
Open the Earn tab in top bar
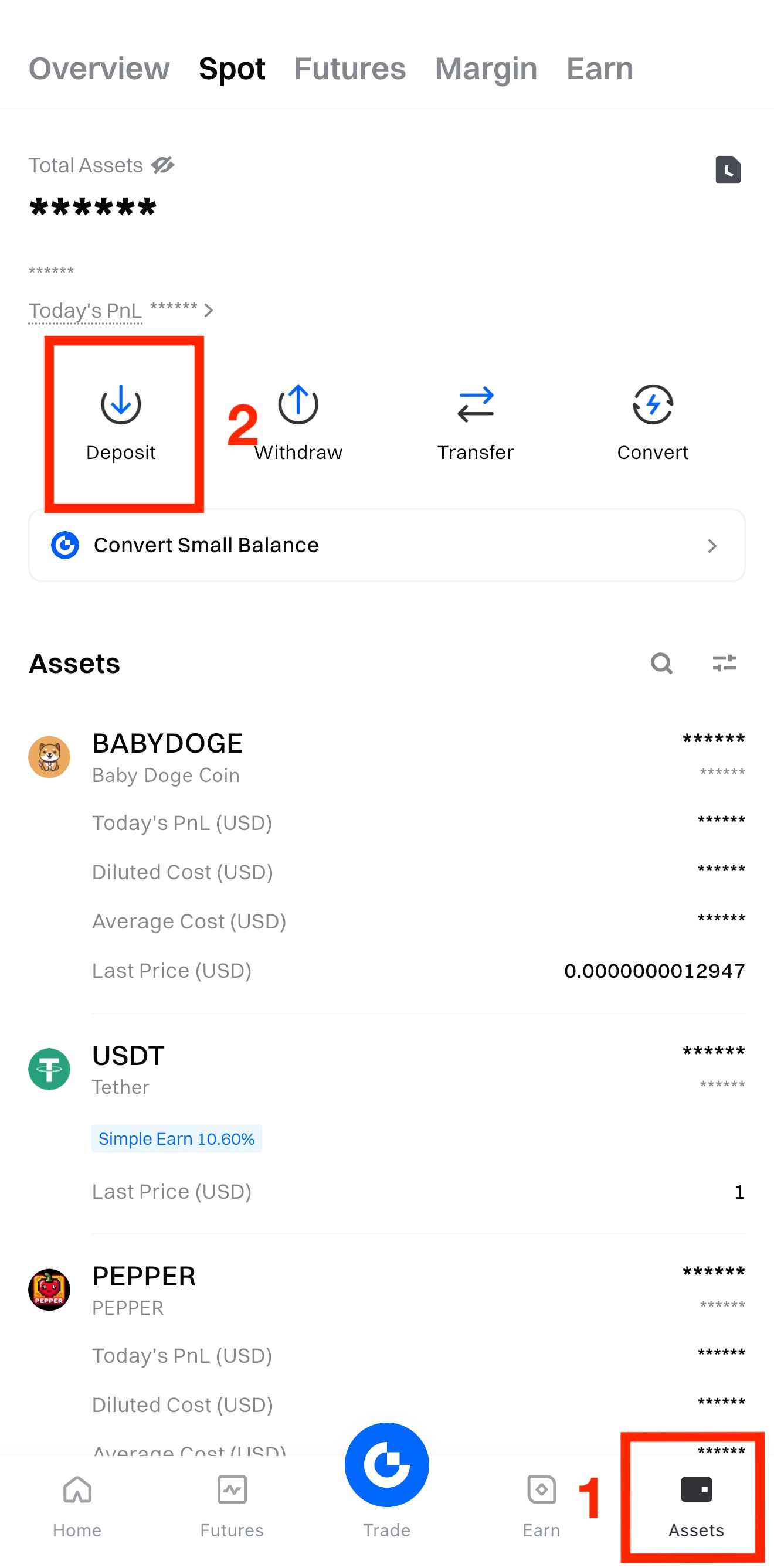click(x=599, y=68)
